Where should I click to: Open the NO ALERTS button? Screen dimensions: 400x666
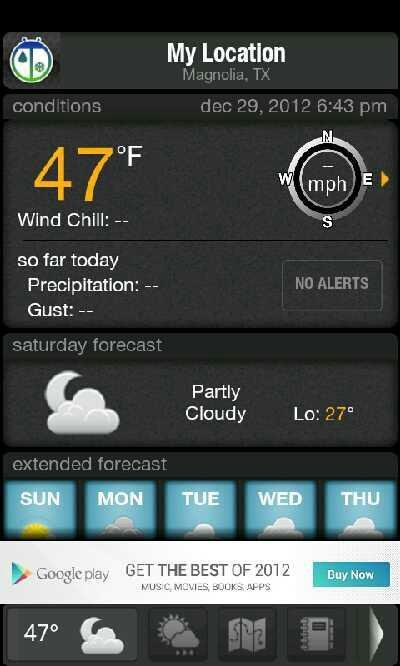[332, 285]
